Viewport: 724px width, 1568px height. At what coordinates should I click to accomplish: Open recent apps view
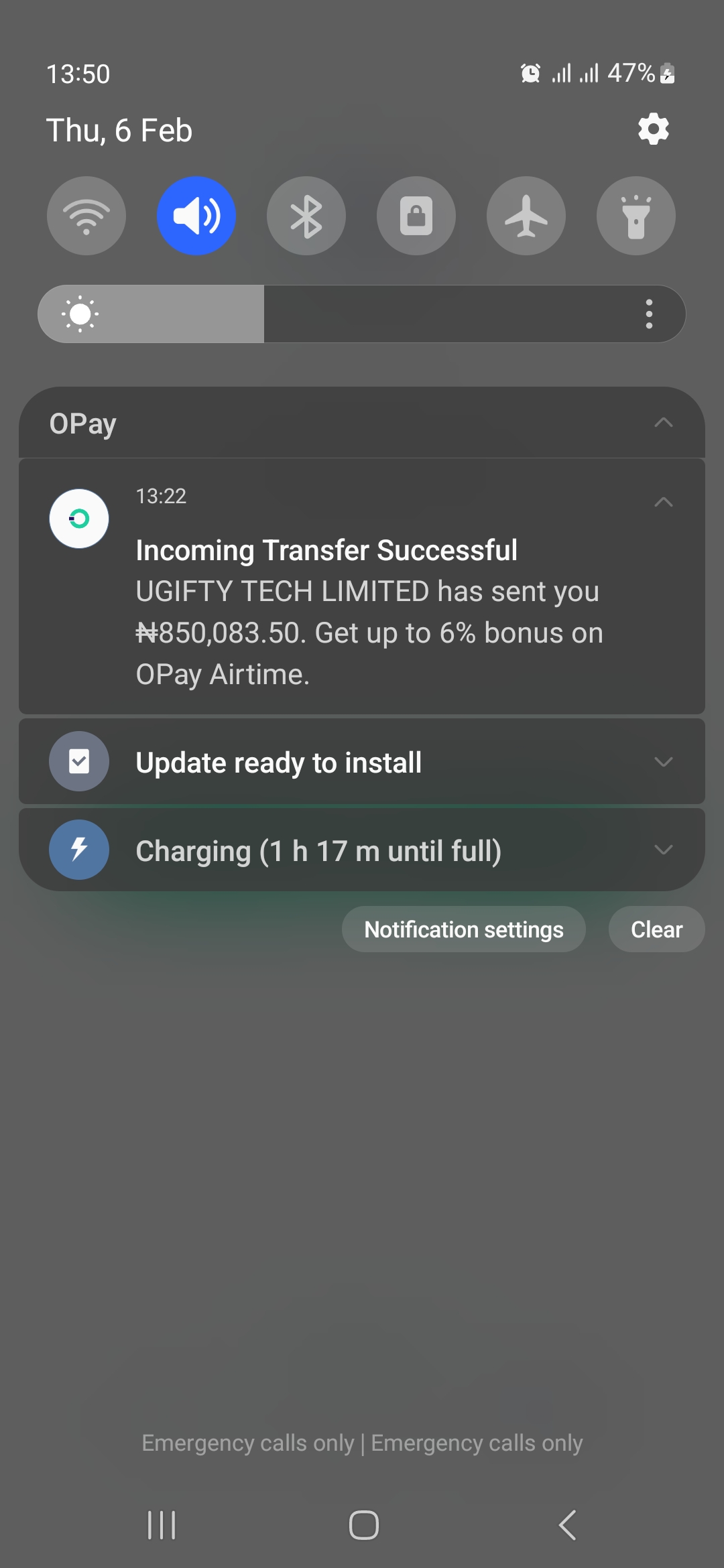pyautogui.click(x=162, y=1525)
